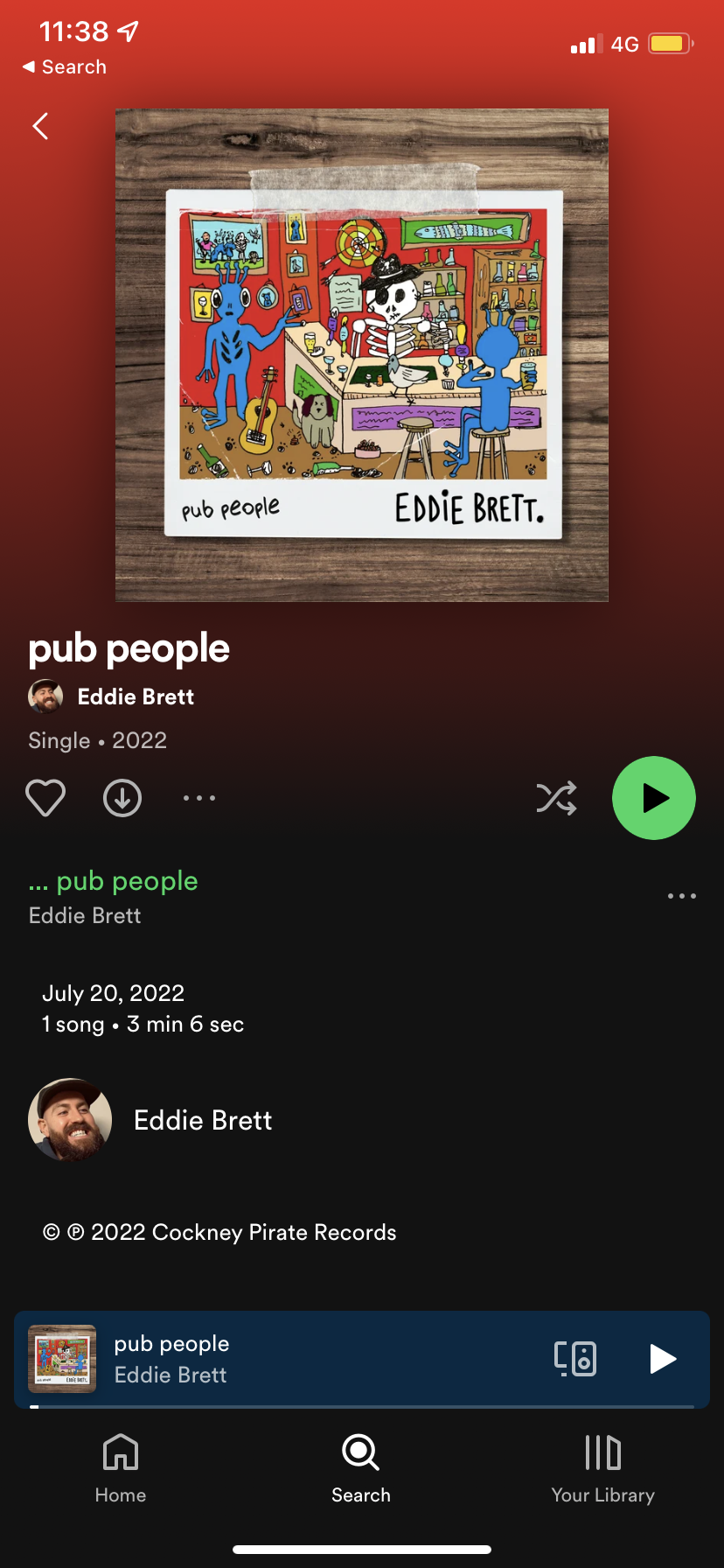Open album options next to download icon
This screenshot has height=1568, width=724.
pyautogui.click(x=199, y=798)
